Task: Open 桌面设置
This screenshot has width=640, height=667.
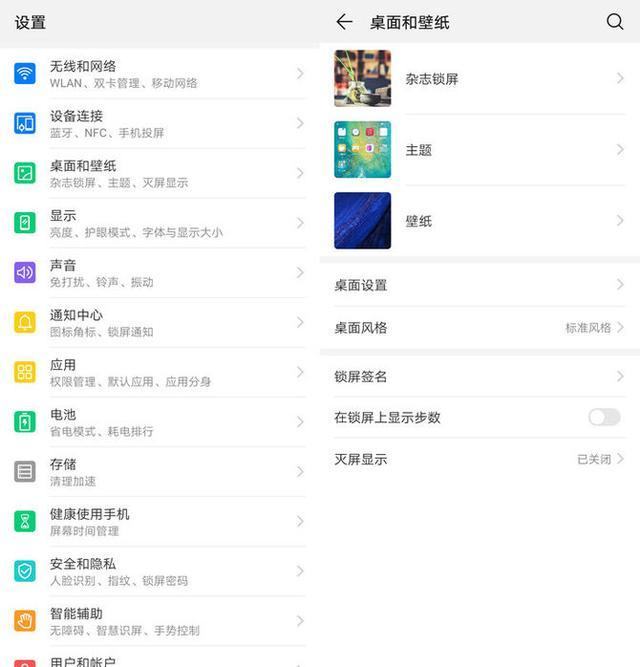Action: coord(480,285)
